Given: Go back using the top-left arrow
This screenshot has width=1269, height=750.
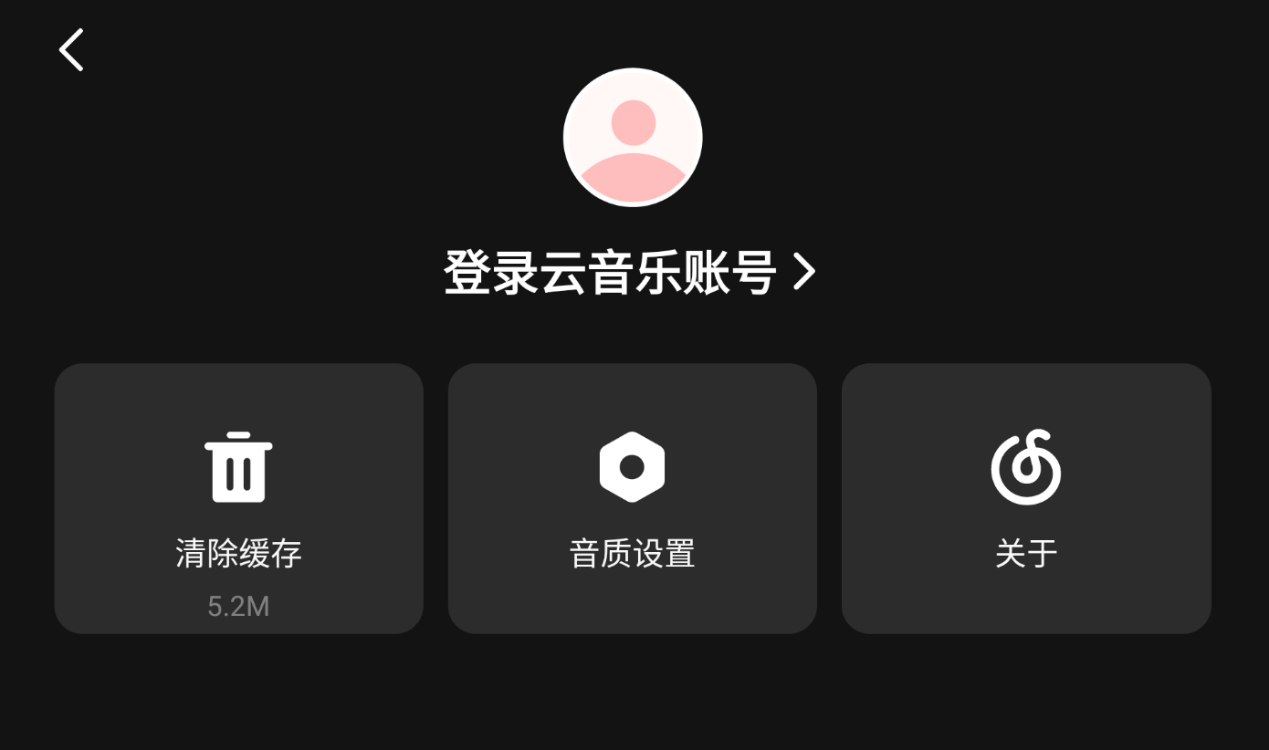Looking at the screenshot, I should [71, 49].
